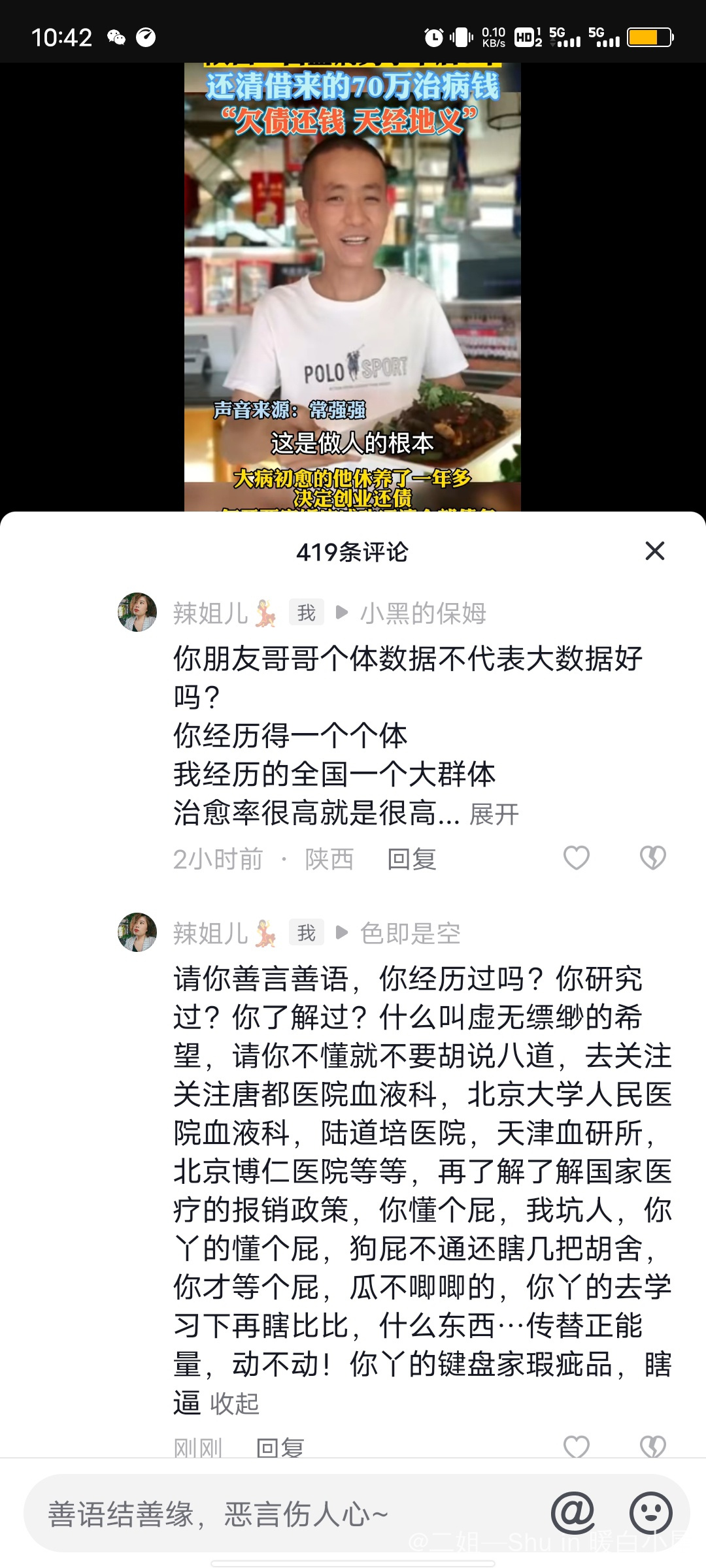Dislike the comment replying to 色即是空

(652, 1446)
